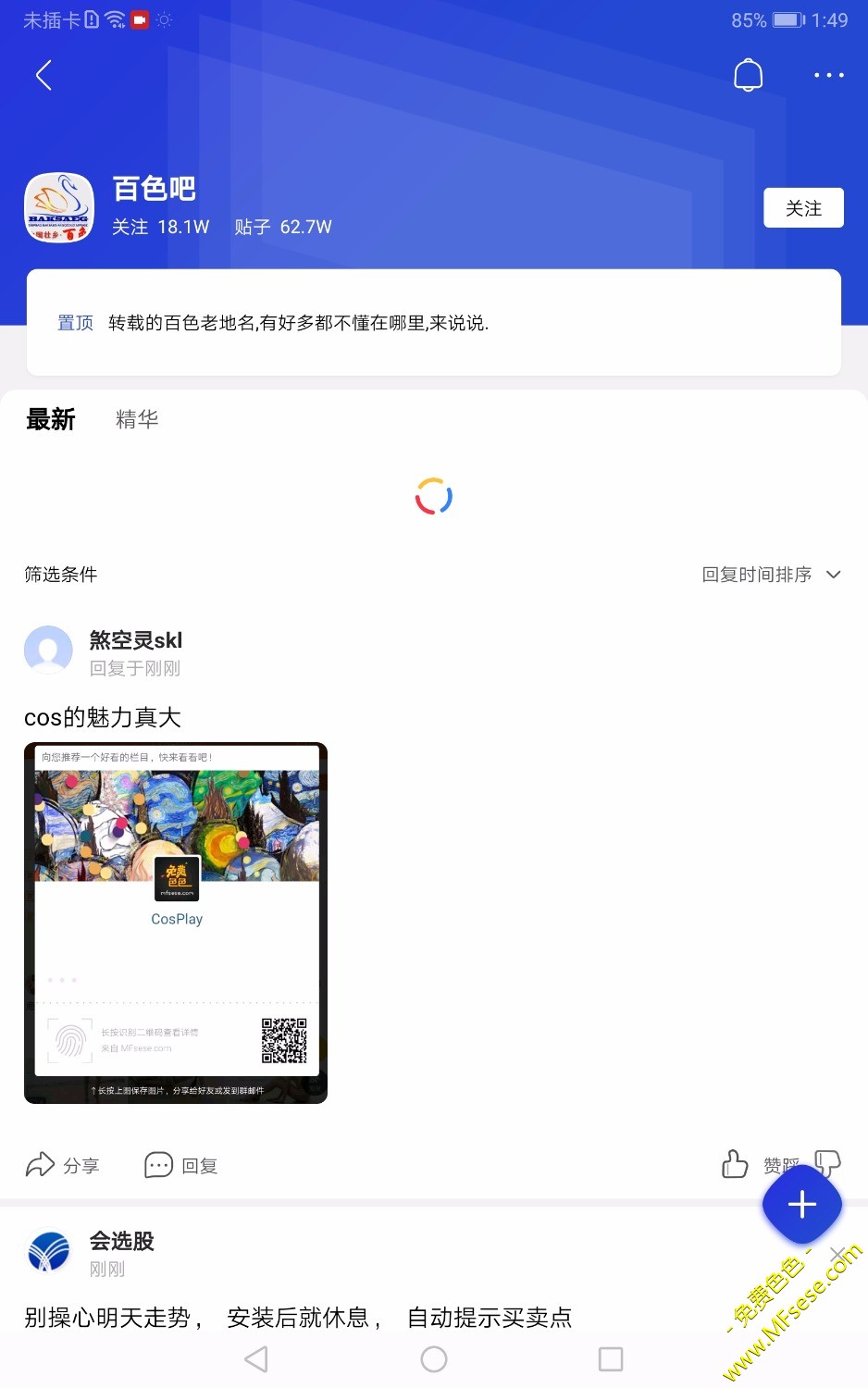Viewport: 868px width, 1388px height.
Task: Reply to the post "cos的魅力真大"
Action: (x=181, y=1165)
